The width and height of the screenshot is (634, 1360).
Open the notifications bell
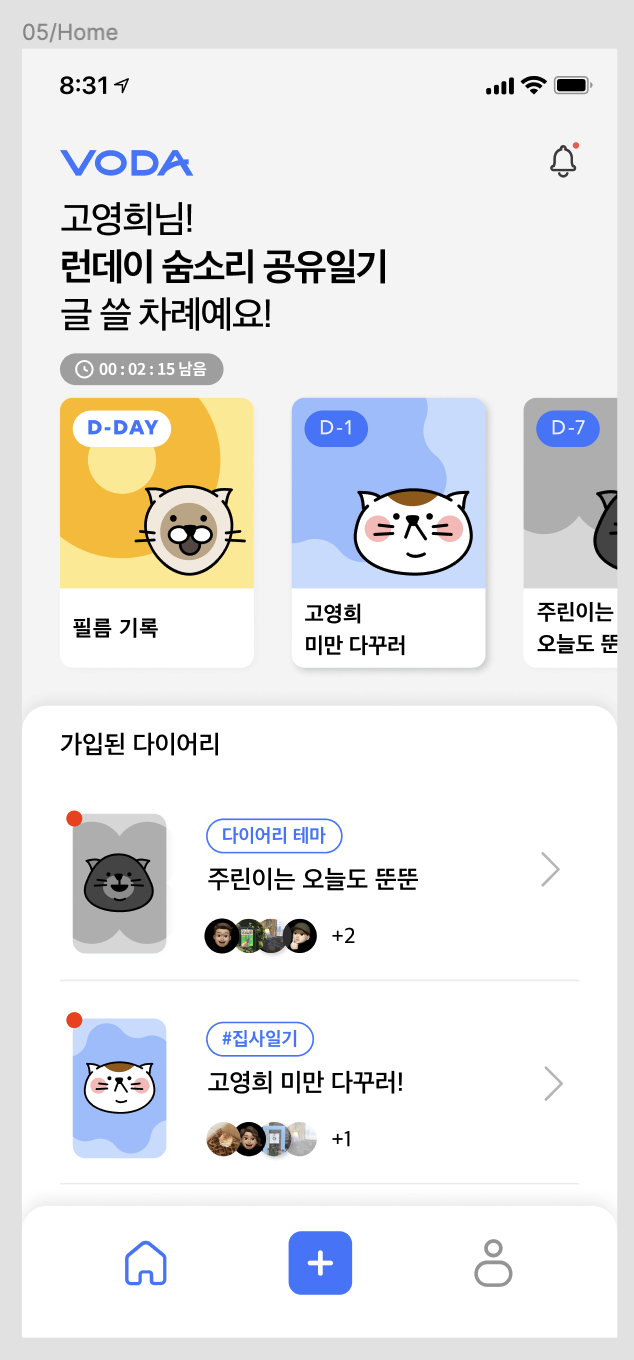coord(564,161)
